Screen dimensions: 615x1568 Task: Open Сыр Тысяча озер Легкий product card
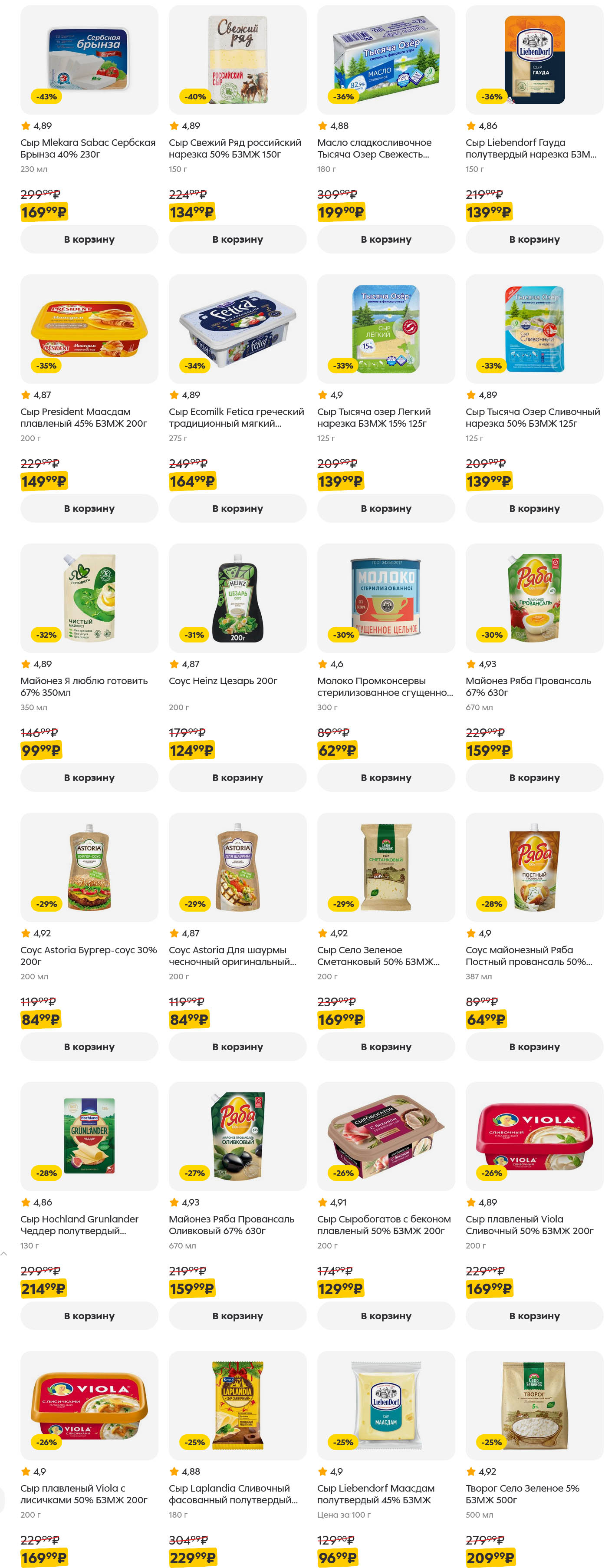click(x=374, y=417)
